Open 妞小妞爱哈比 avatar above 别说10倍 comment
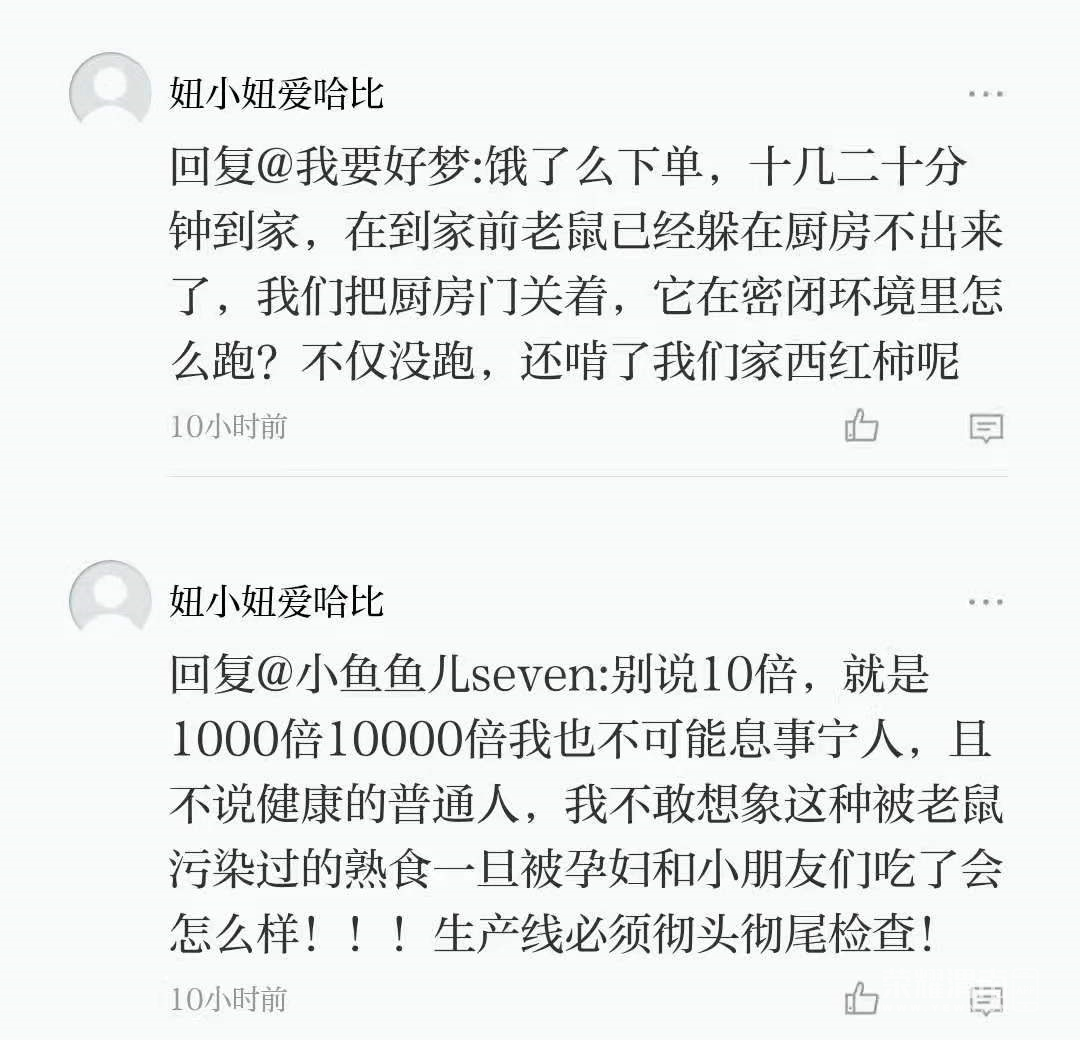This screenshot has height=1040, width=1080. click(109, 601)
